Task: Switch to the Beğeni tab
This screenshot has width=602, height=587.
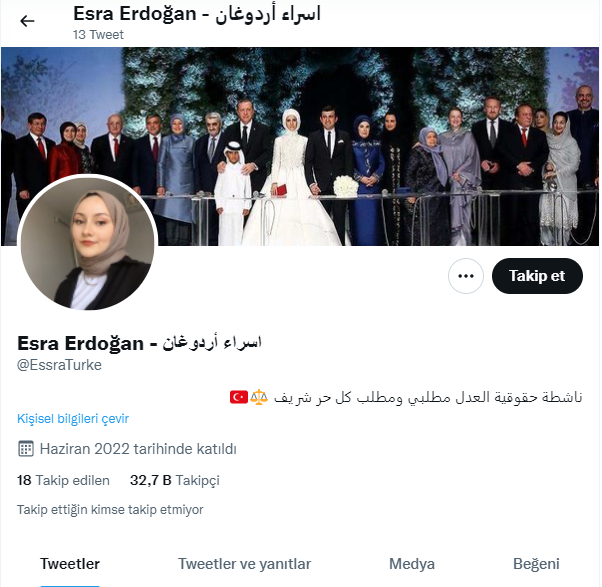Action: [x=536, y=564]
